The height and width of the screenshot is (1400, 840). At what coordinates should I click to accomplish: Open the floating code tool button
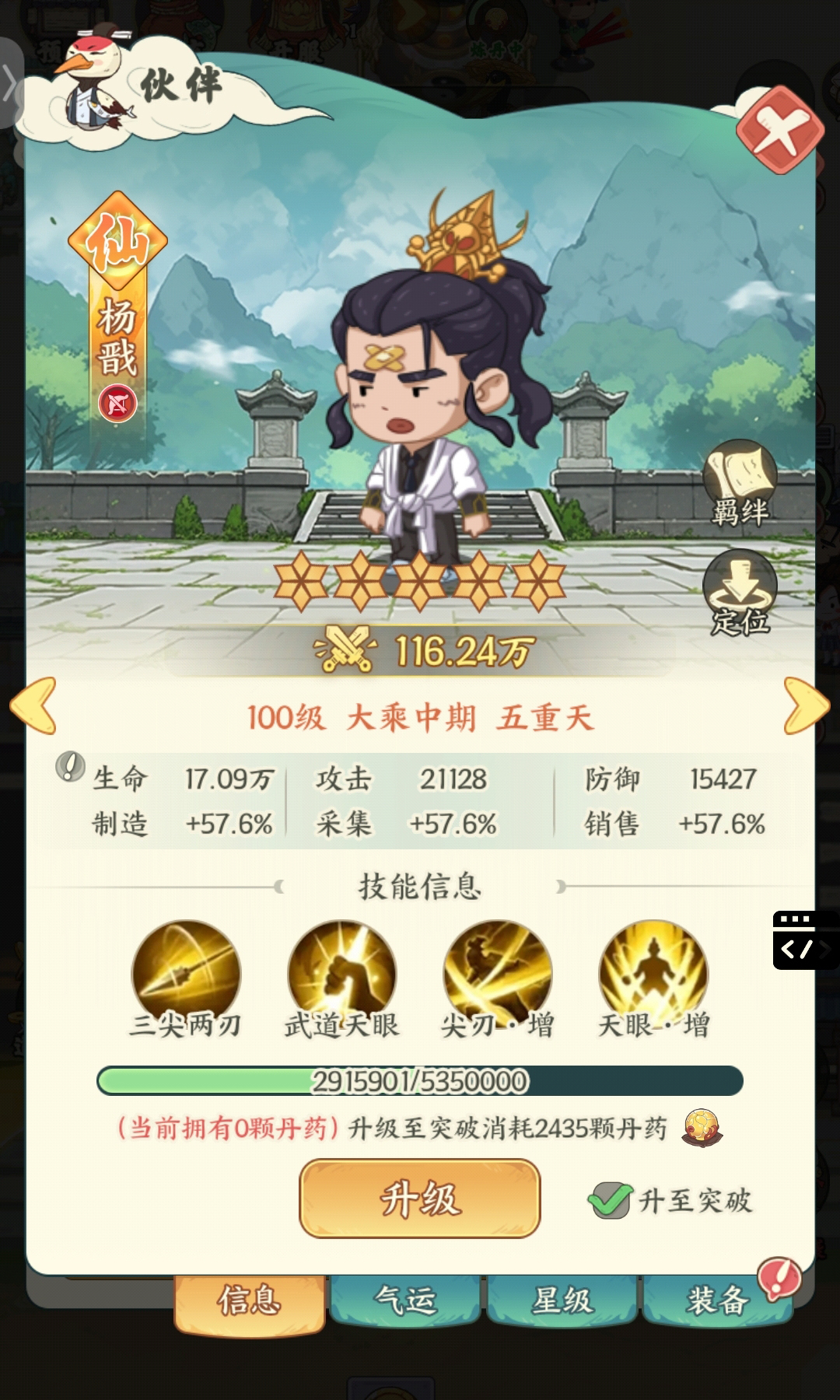pos(806,940)
